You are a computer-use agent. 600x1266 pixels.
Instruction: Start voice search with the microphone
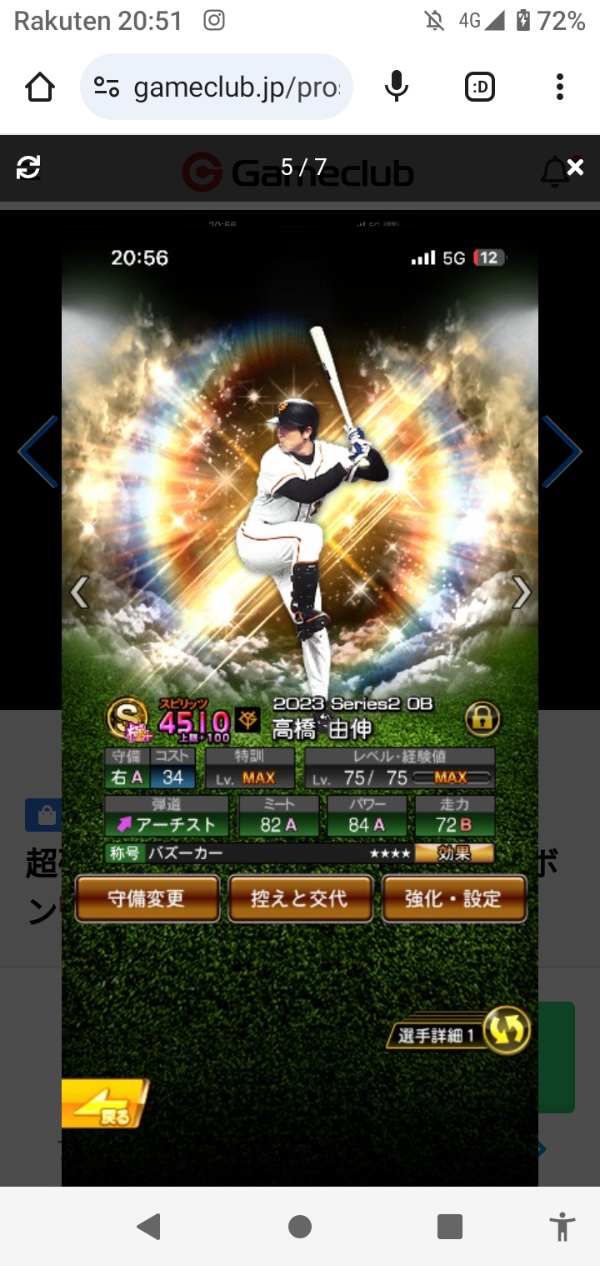[397, 88]
